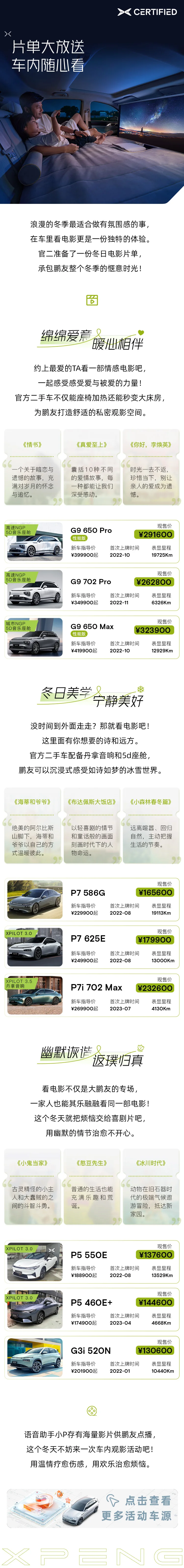View the P5 550E listing
Screen dimensions: 184x1568
click(92, 1245)
